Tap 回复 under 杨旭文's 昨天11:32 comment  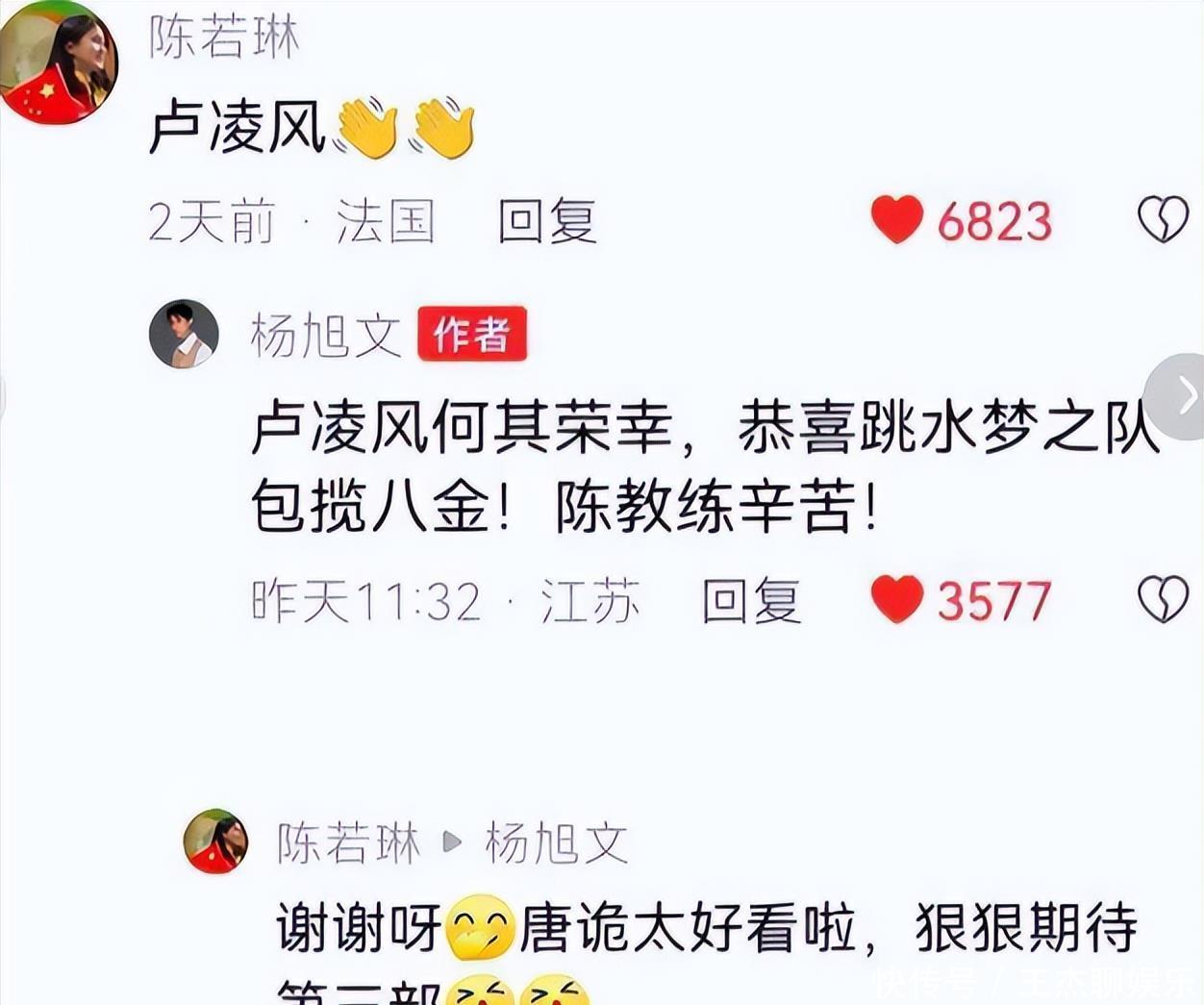point(751,601)
